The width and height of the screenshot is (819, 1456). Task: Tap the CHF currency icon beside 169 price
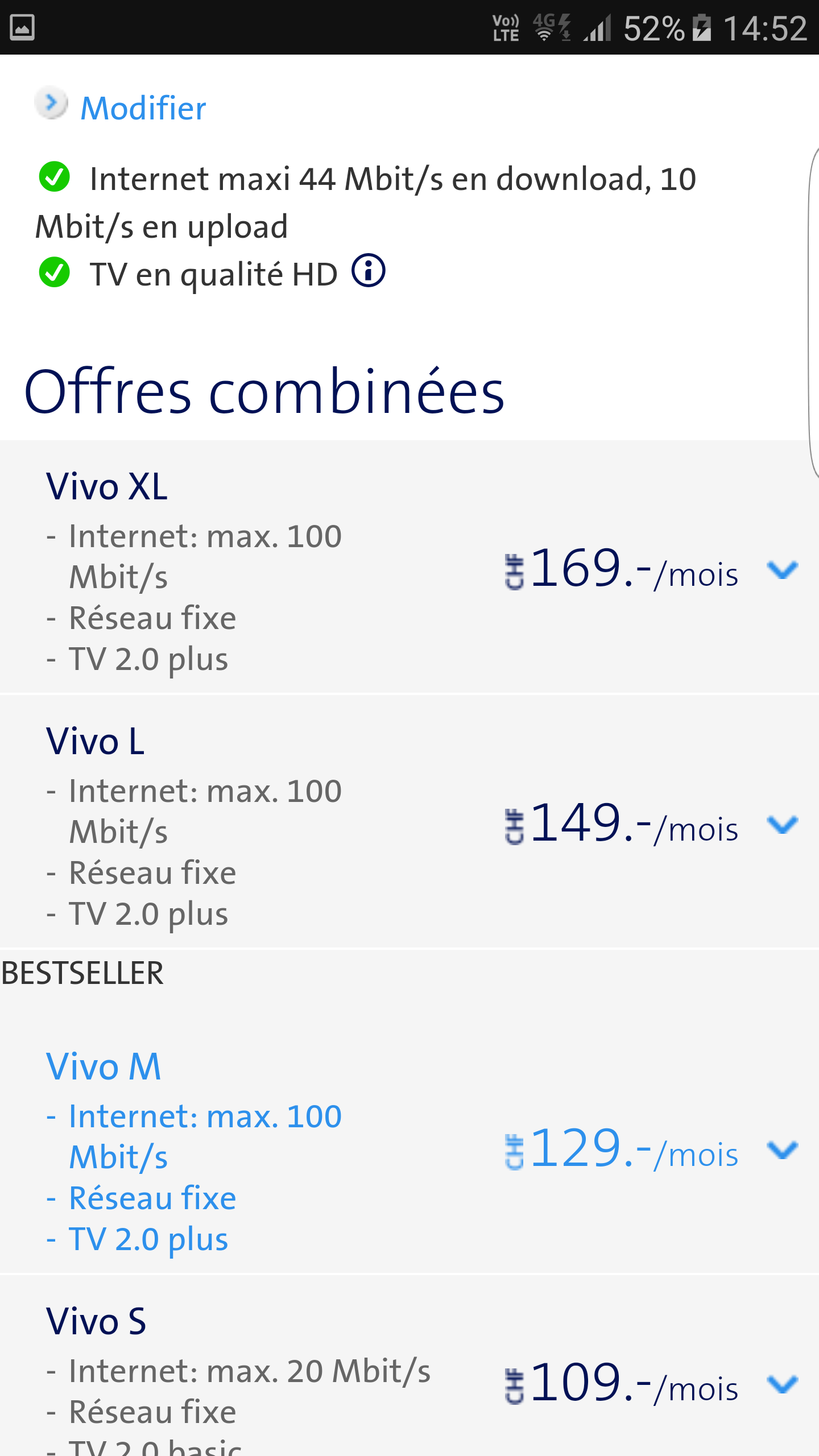[514, 573]
